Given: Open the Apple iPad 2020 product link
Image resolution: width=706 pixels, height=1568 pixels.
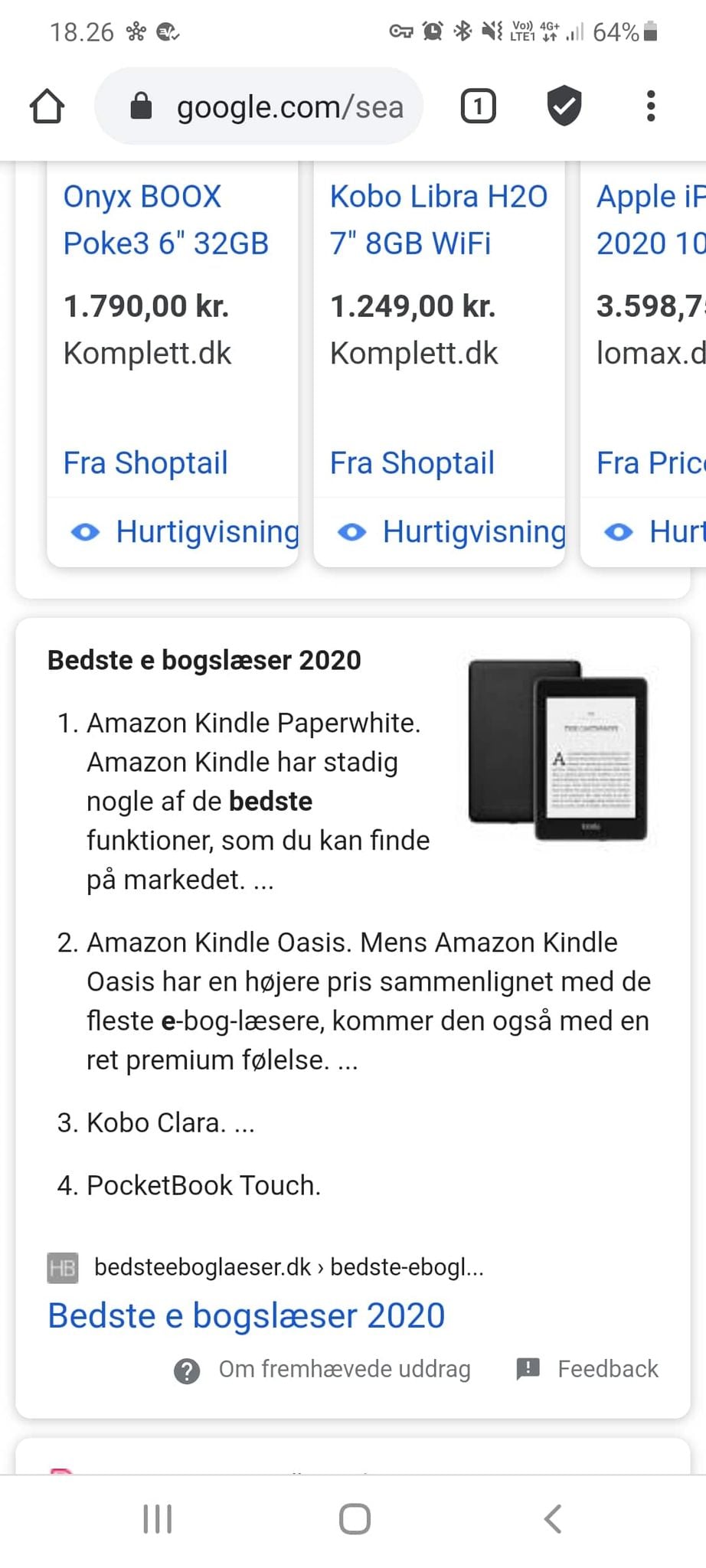Looking at the screenshot, I should 649,220.
